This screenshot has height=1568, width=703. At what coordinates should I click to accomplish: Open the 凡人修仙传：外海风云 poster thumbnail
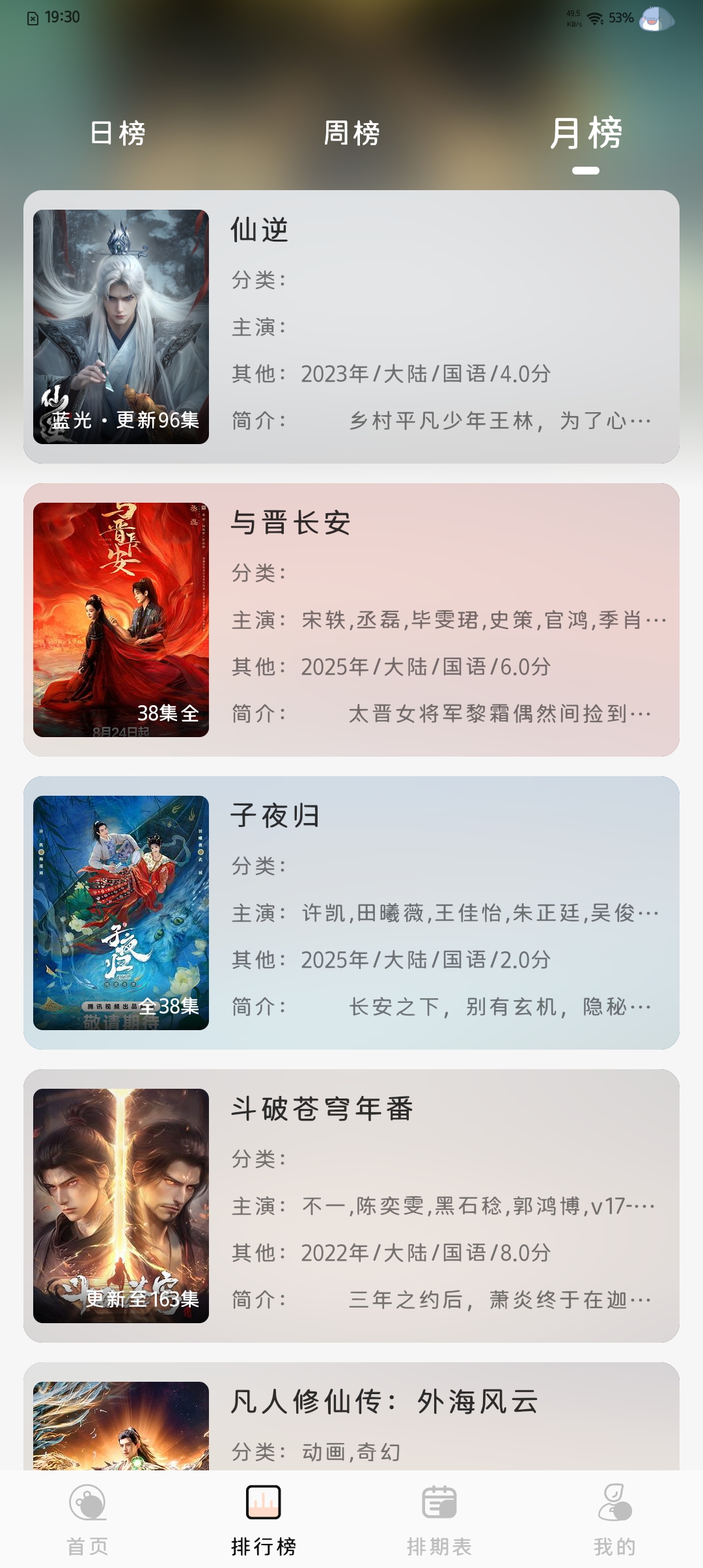tap(121, 1439)
